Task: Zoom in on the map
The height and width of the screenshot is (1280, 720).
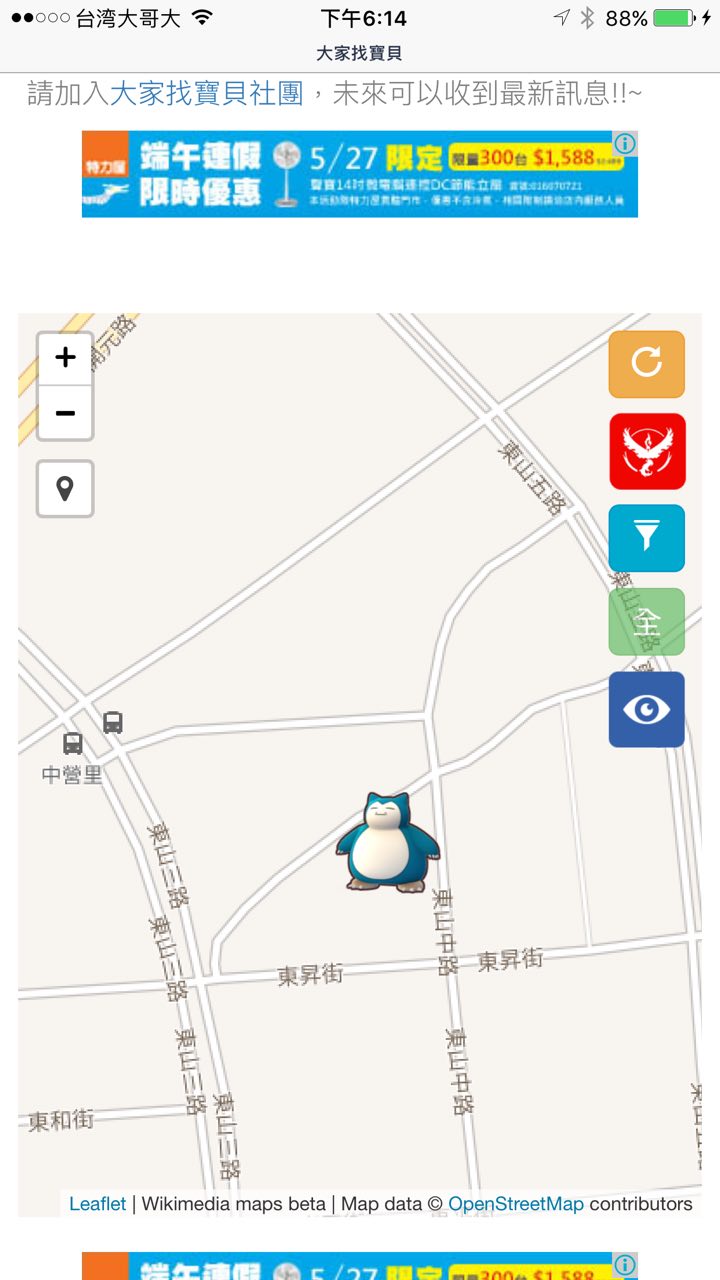Action: coord(65,358)
